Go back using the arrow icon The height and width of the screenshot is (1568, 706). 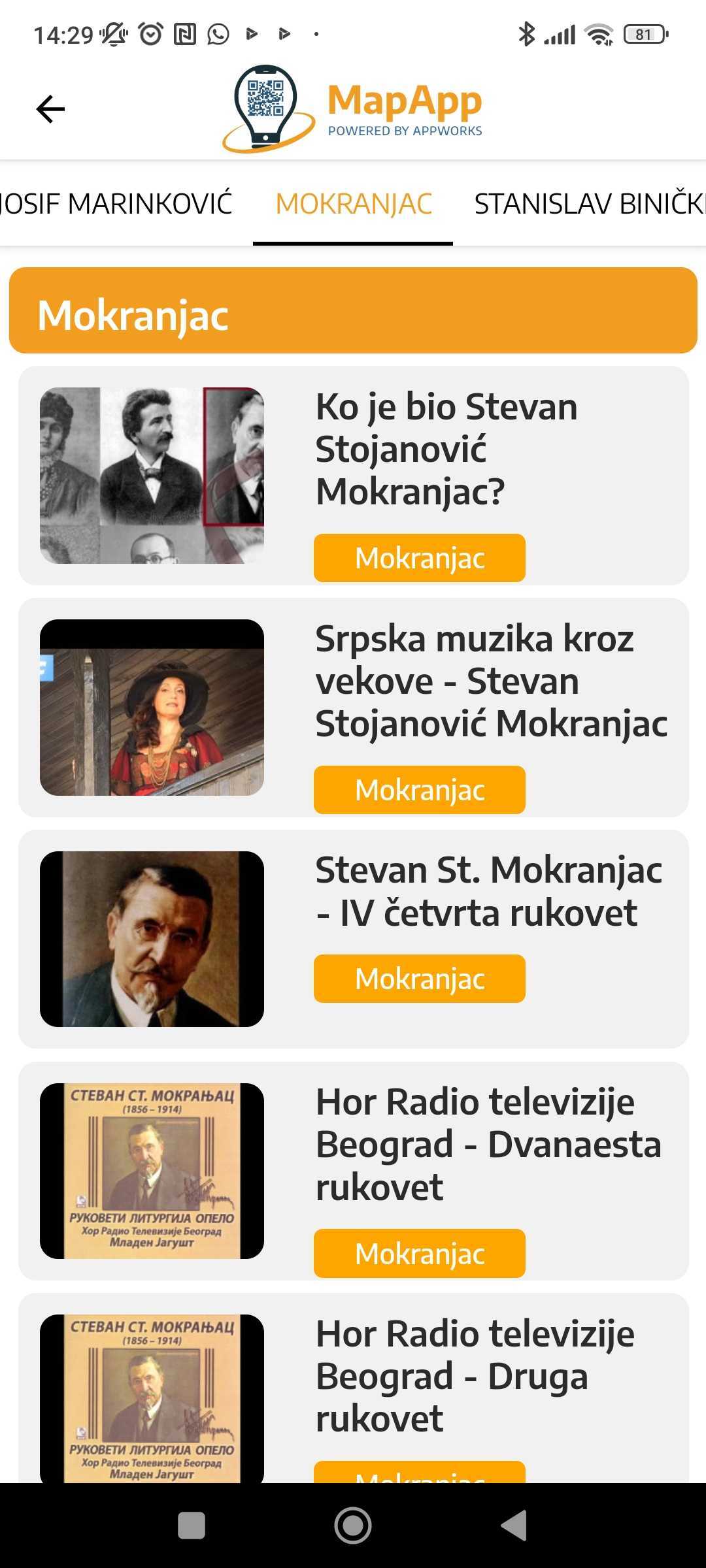(50, 109)
